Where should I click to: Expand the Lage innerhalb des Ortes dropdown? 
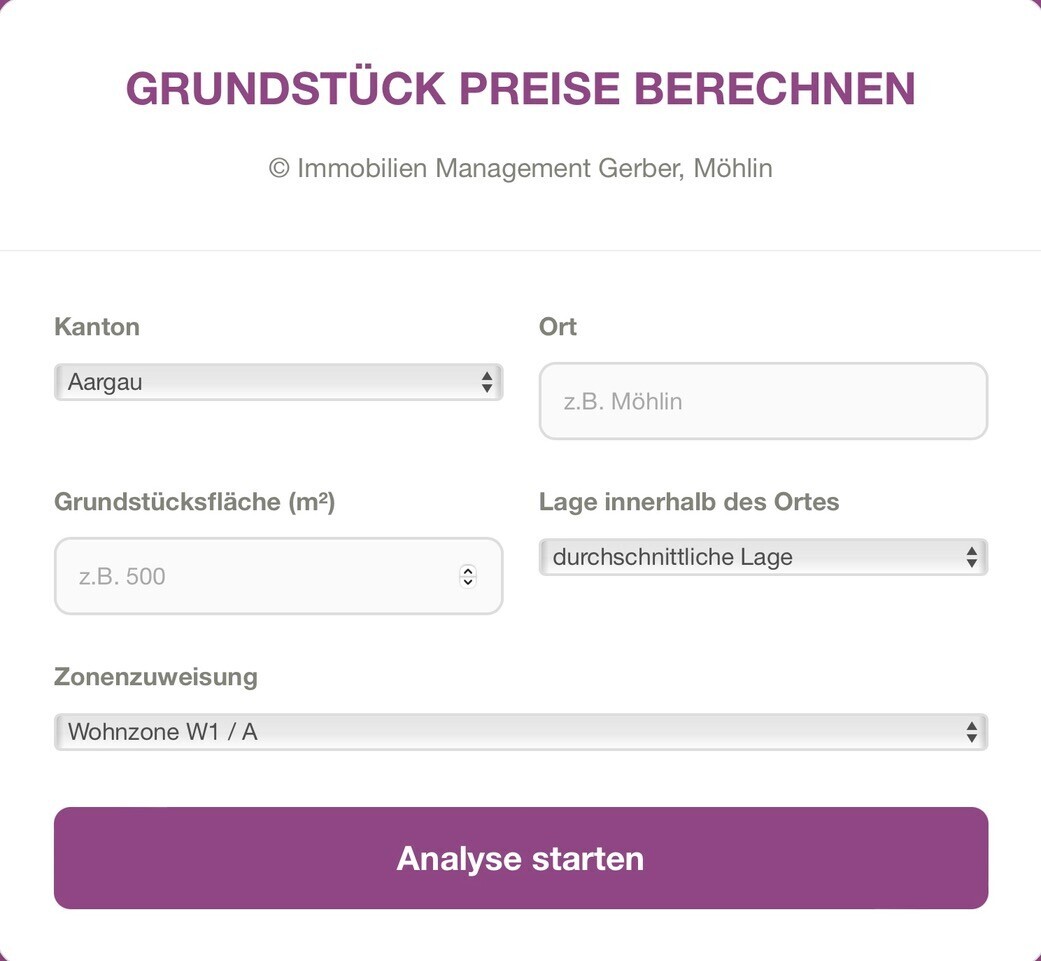point(763,557)
